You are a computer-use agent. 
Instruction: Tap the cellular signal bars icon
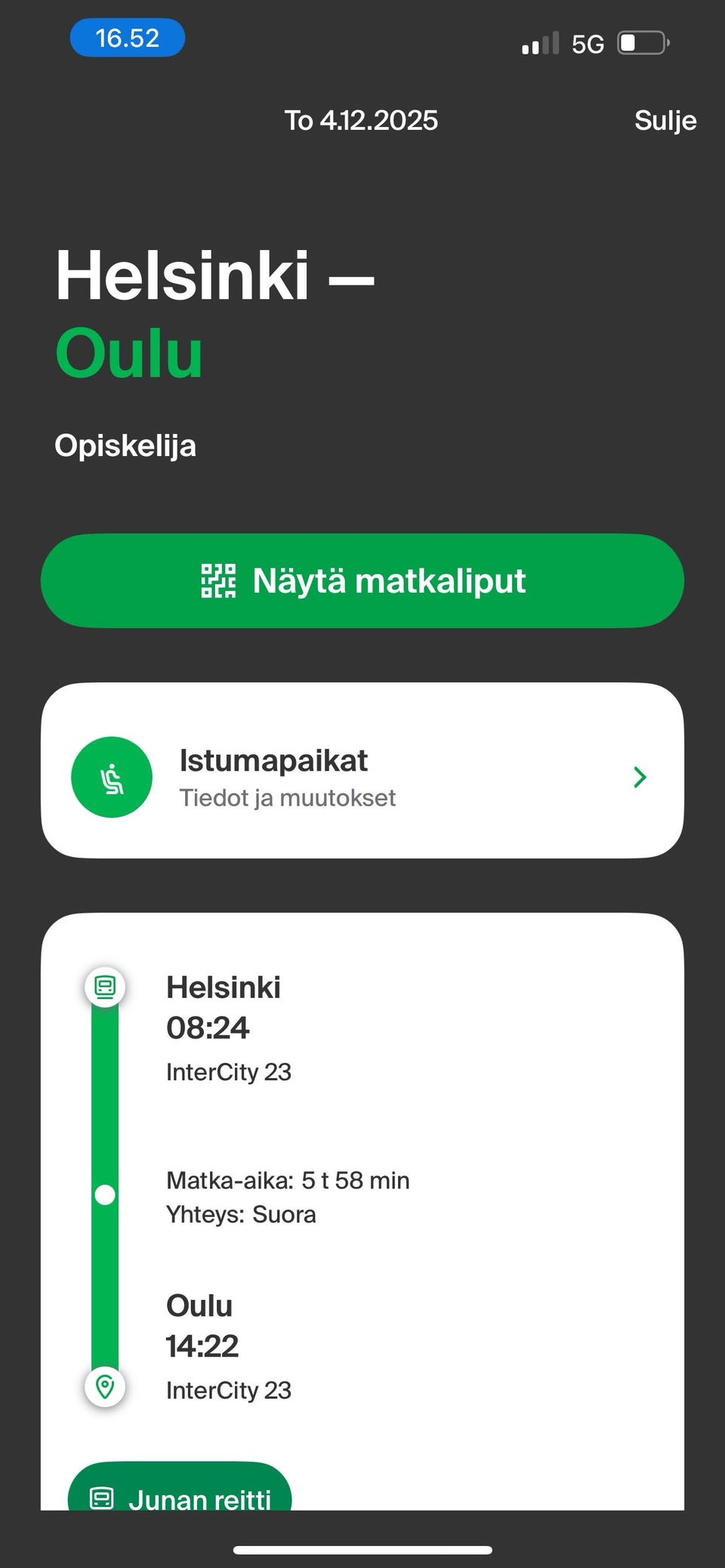539,43
